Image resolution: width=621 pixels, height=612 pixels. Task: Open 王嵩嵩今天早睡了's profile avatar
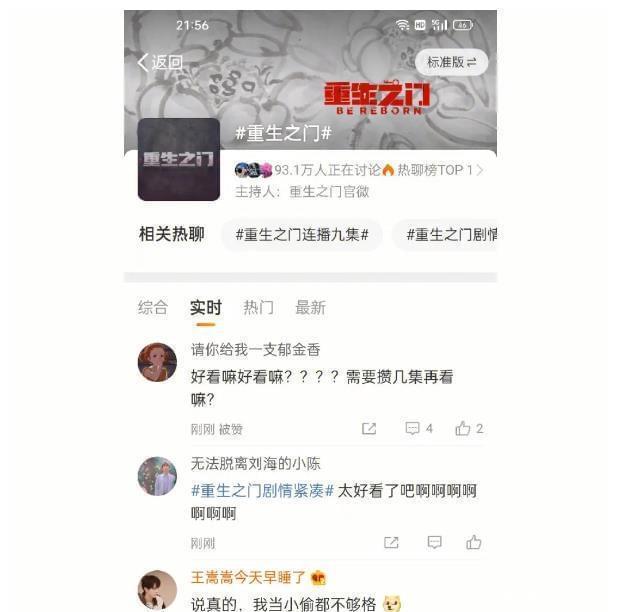157,589
